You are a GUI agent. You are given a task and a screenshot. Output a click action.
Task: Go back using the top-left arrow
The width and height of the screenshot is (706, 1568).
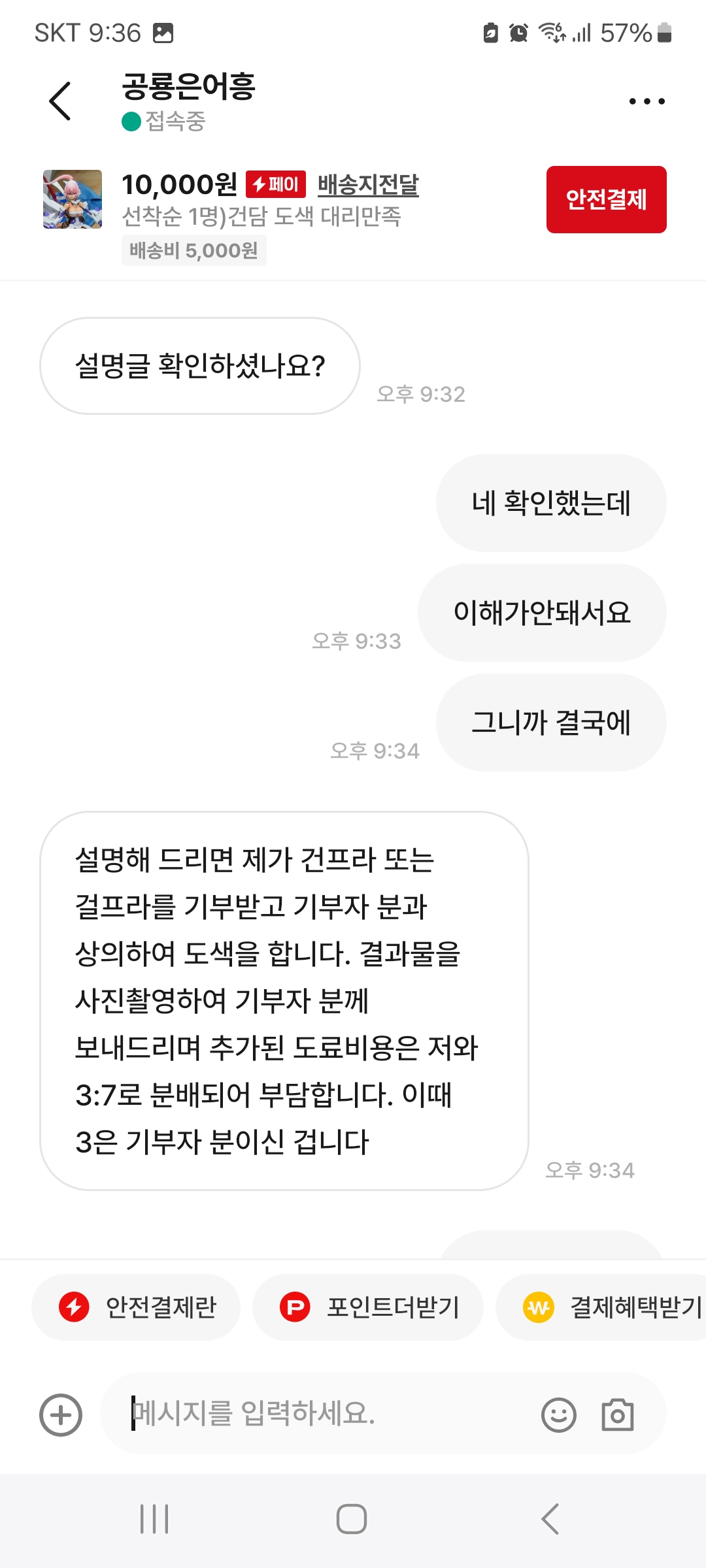60,101
